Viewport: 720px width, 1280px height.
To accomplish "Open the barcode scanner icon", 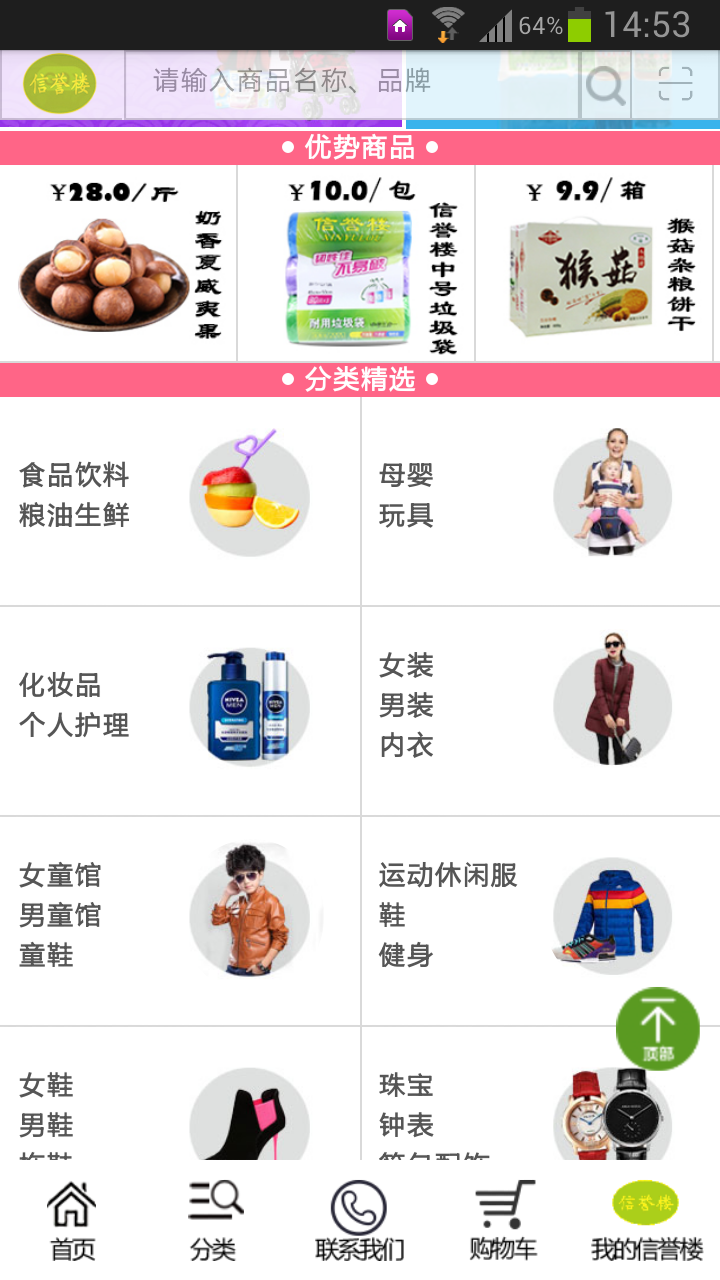I will 675,85.
